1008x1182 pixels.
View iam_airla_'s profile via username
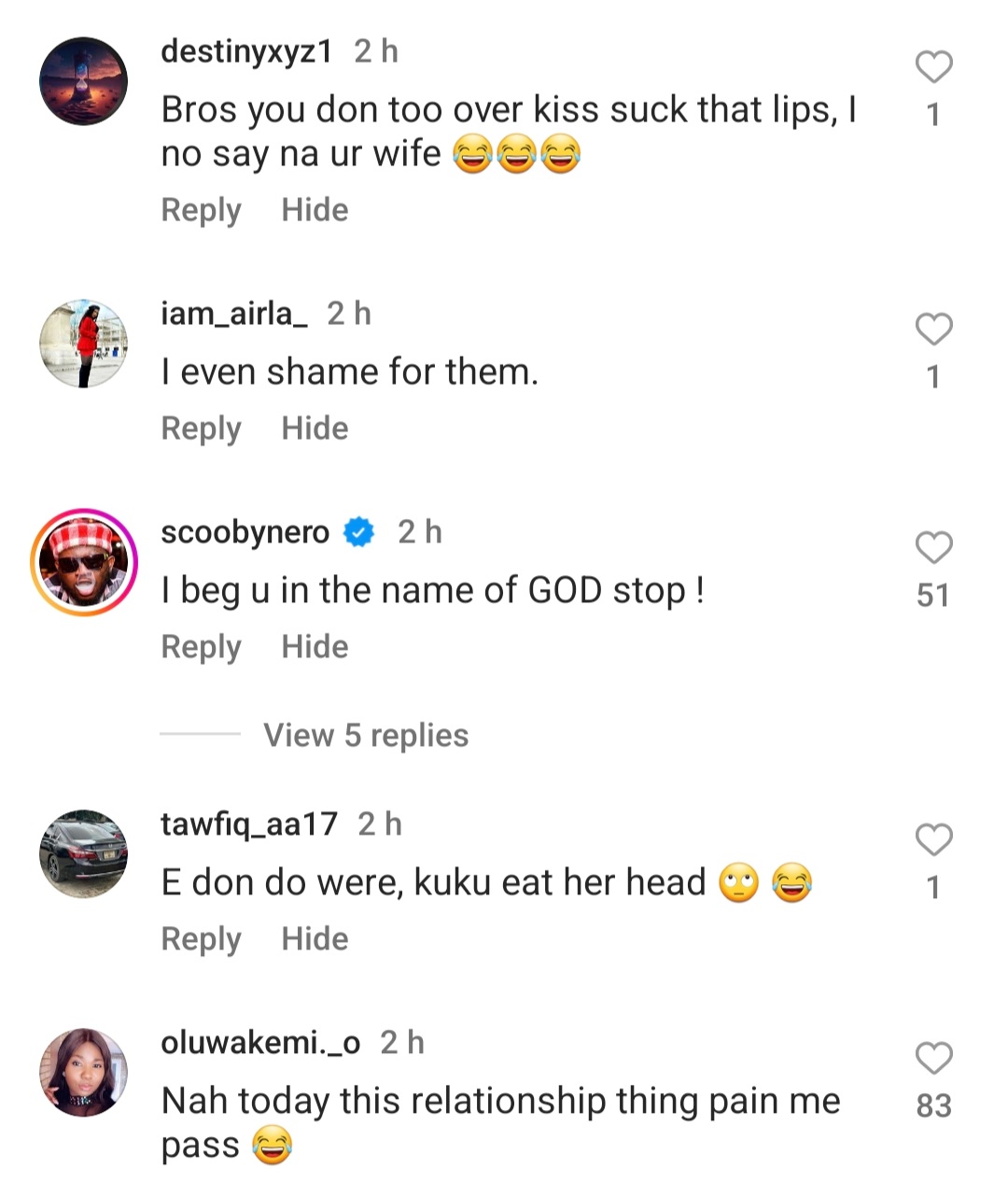pos(234,314)
